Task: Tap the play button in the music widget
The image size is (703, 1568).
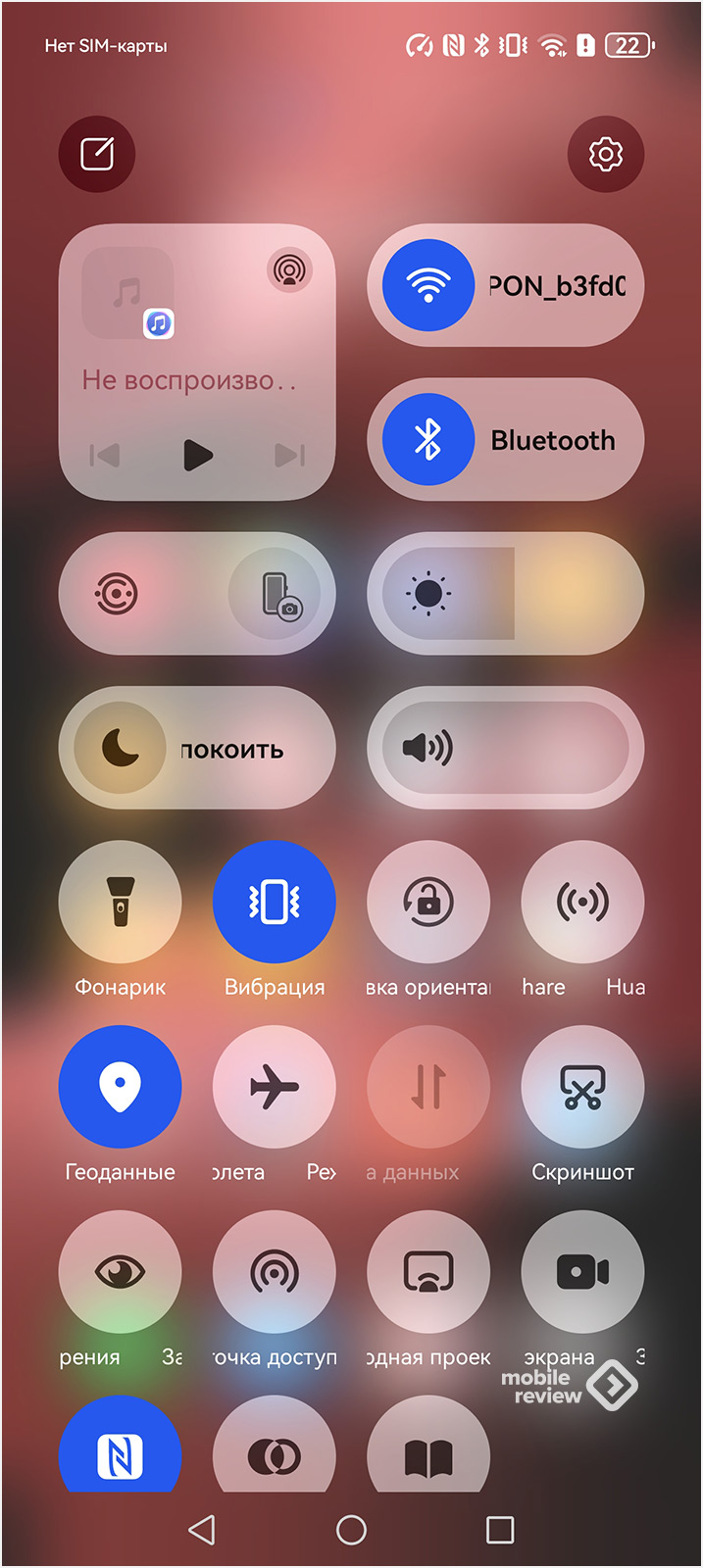Action: point(197,455)
